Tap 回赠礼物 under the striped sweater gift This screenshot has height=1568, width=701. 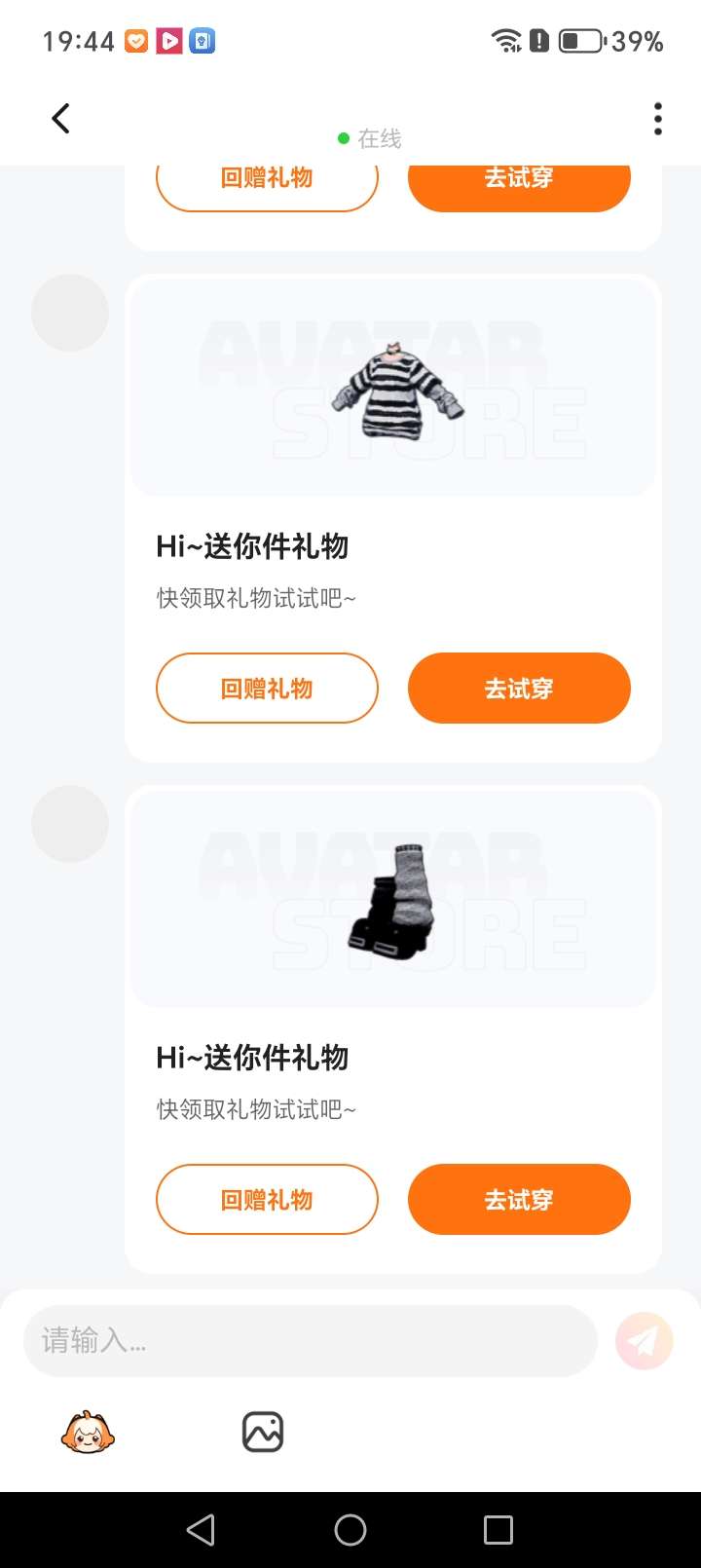click(x=267, y=689)
